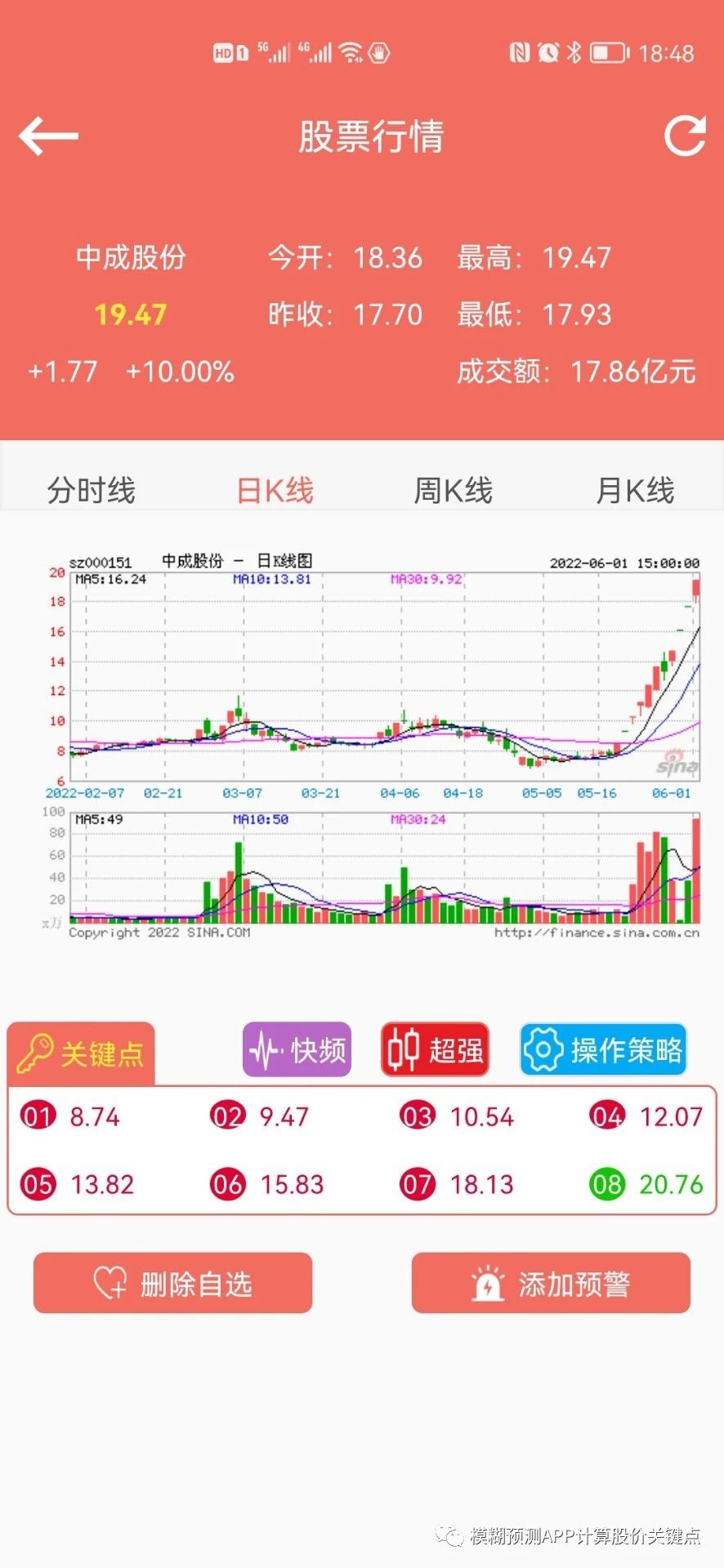Image resolution: width=724 pixels, height=1568 pixels.
Task: Select the 关键点 tab
Action: [x=81, y=1053]
